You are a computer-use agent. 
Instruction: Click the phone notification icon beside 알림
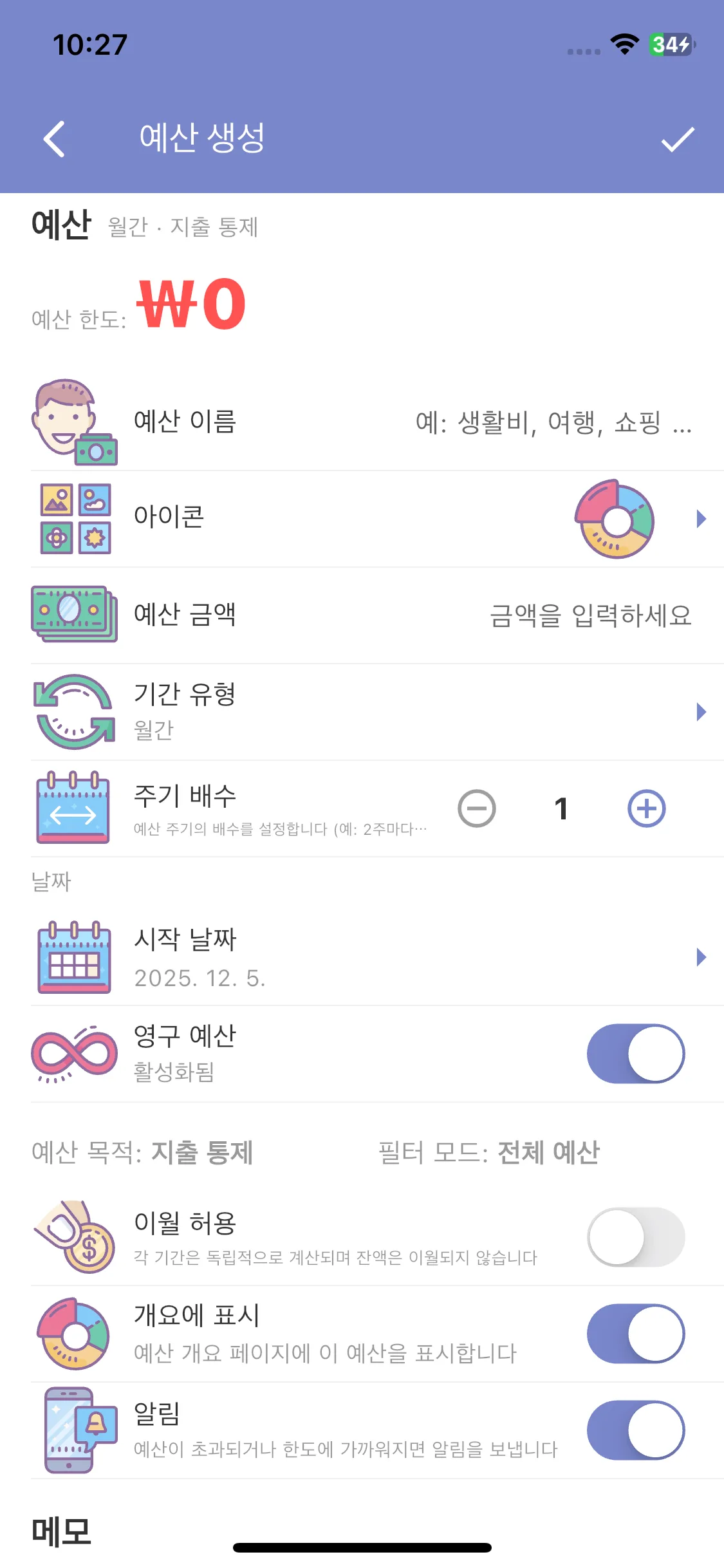click(73, 1429)
